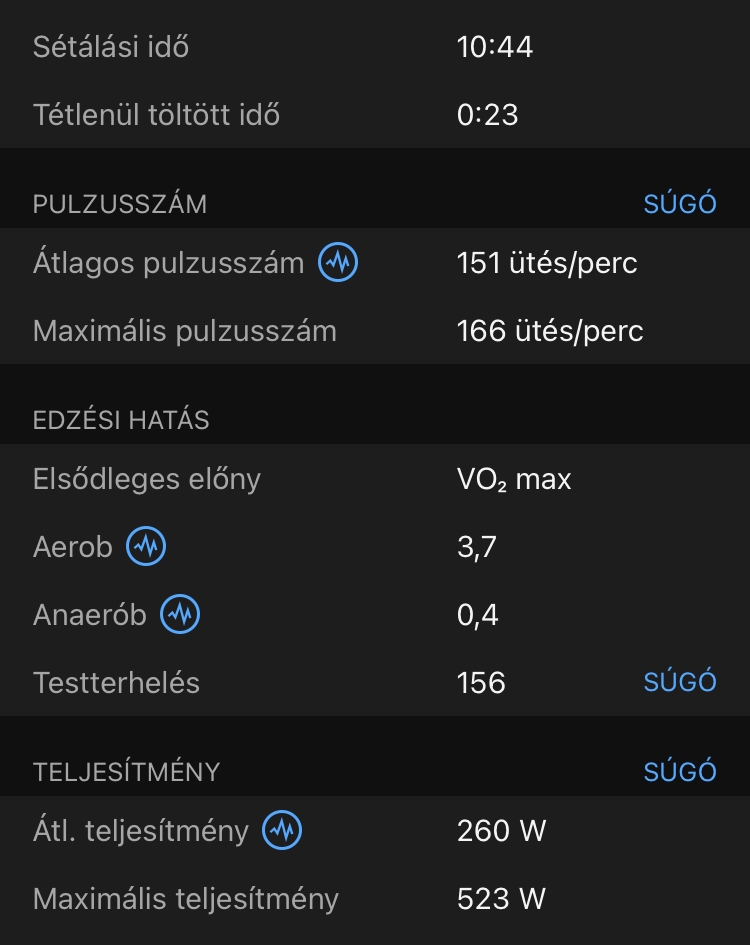
Task: Open SÚGÓ help next to Testterhelés
Action: tap(680, 682)
